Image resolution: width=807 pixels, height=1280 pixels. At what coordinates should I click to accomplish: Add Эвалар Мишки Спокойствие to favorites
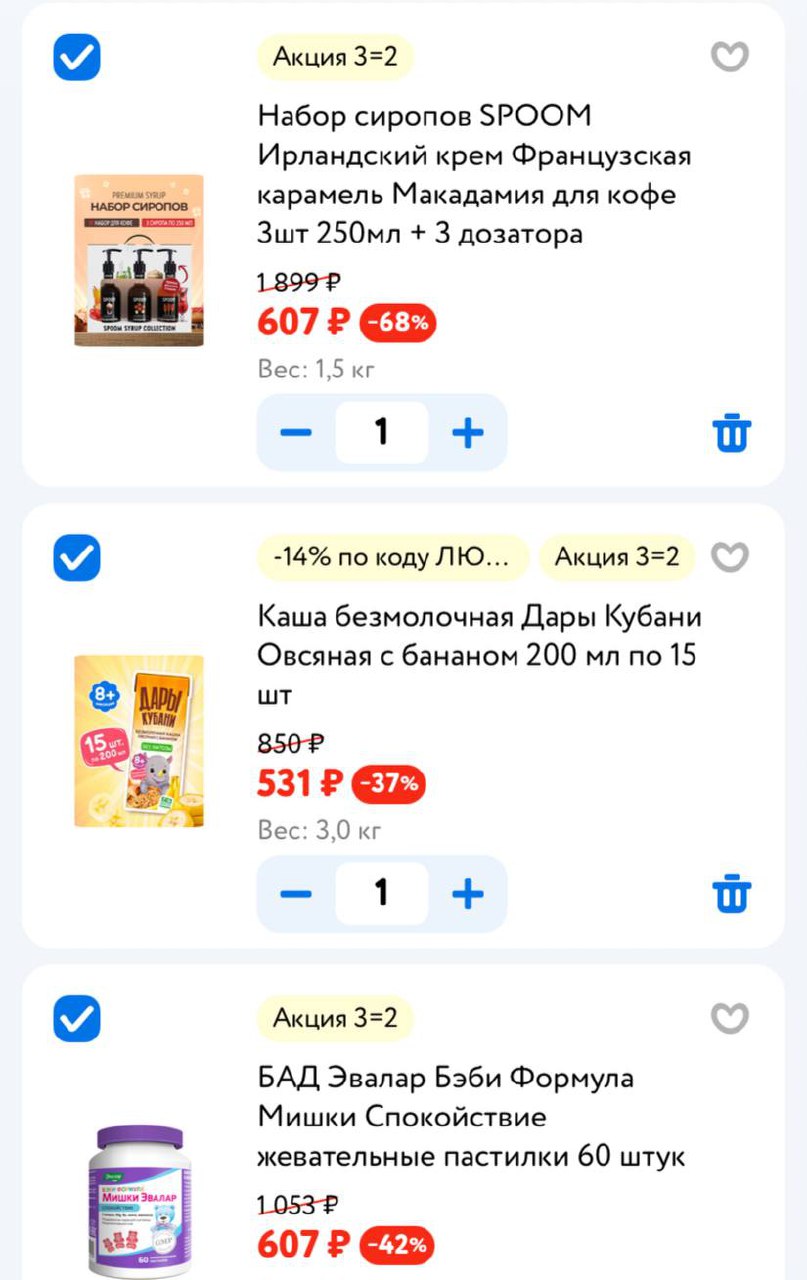pyautogui.click(x=729, y=1018)
